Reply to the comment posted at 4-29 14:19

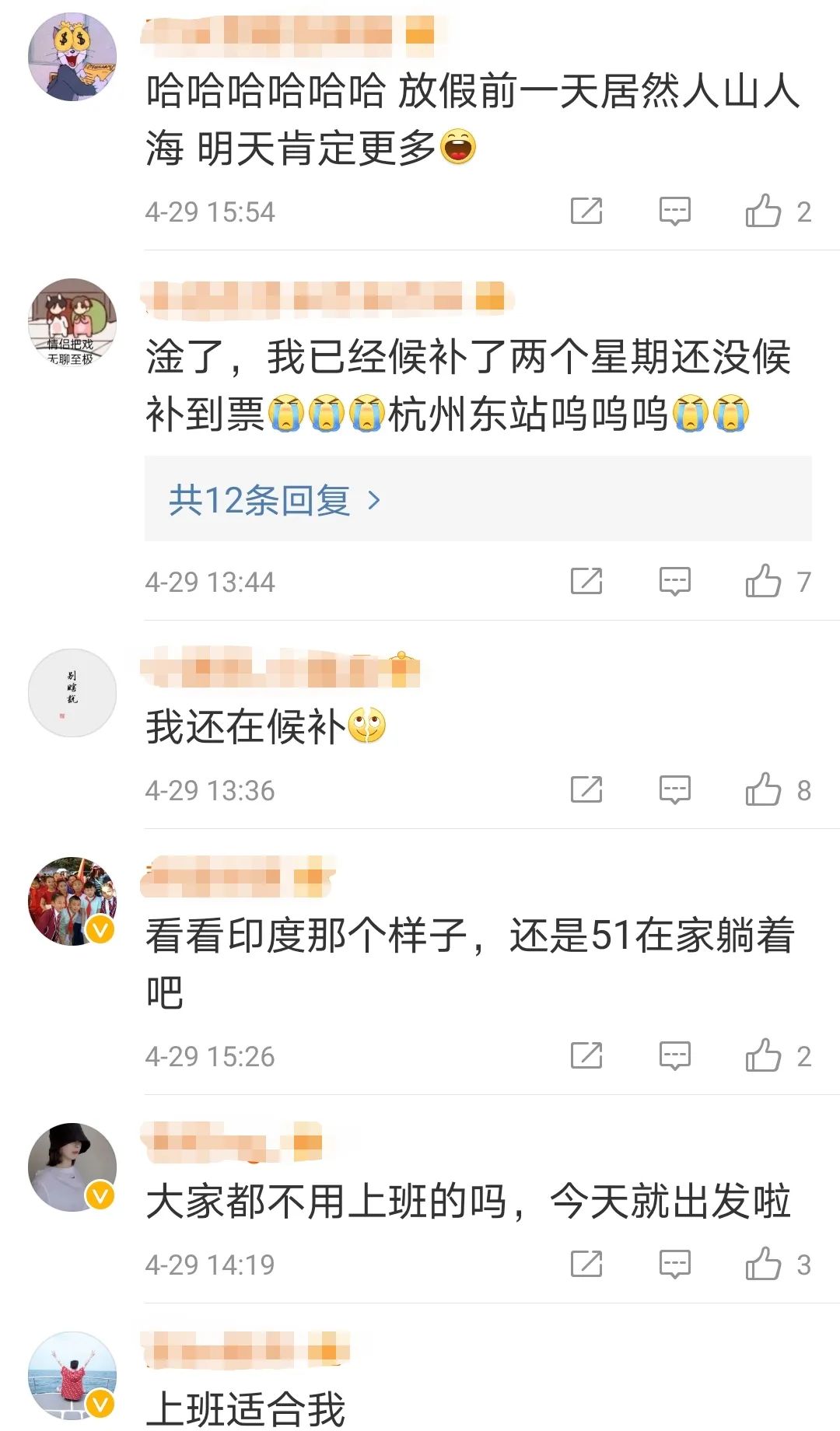click(674, 1264)
